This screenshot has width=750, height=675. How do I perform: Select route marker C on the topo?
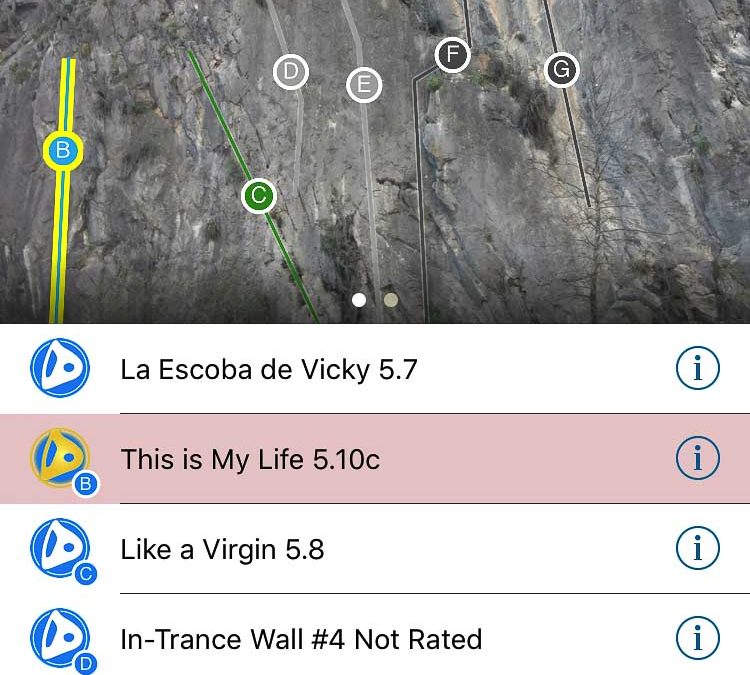(x=259, y=196)
